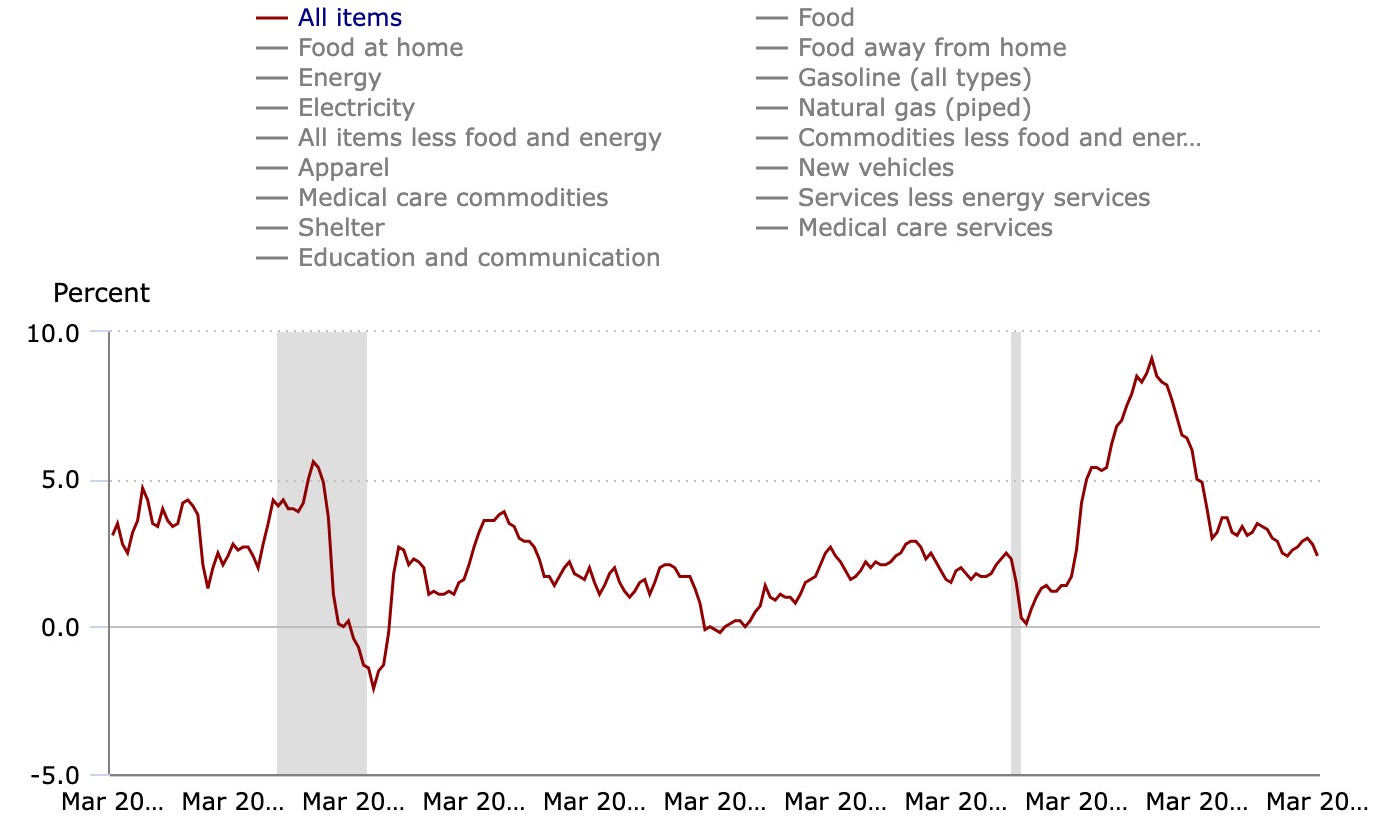Show the Medical care services line
This screenshot has width=1400, height=823.
[925, 228]
